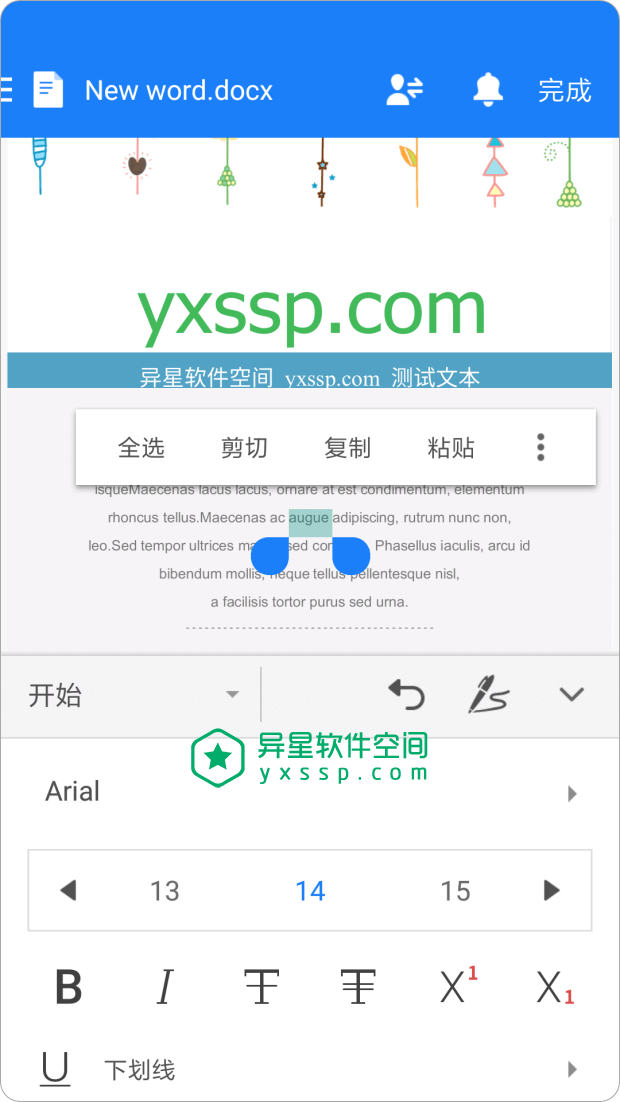Open the 开始 tab dropdown
The width and height of the screenshot is (620, 1102).
tap(135, 695)
